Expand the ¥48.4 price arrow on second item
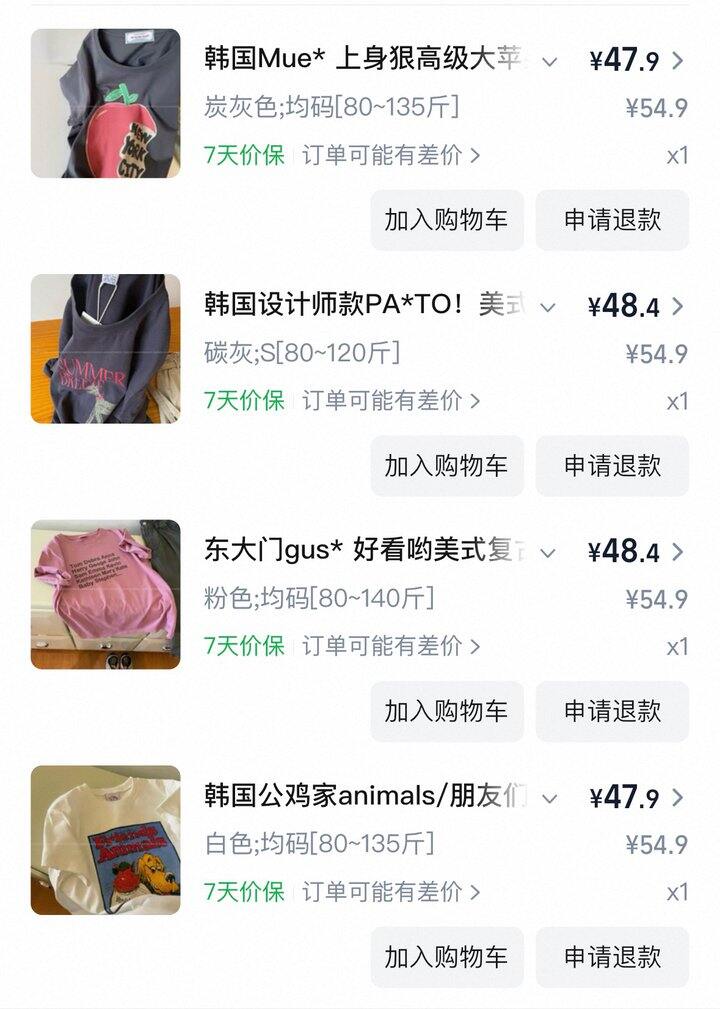 click(676, 307)
